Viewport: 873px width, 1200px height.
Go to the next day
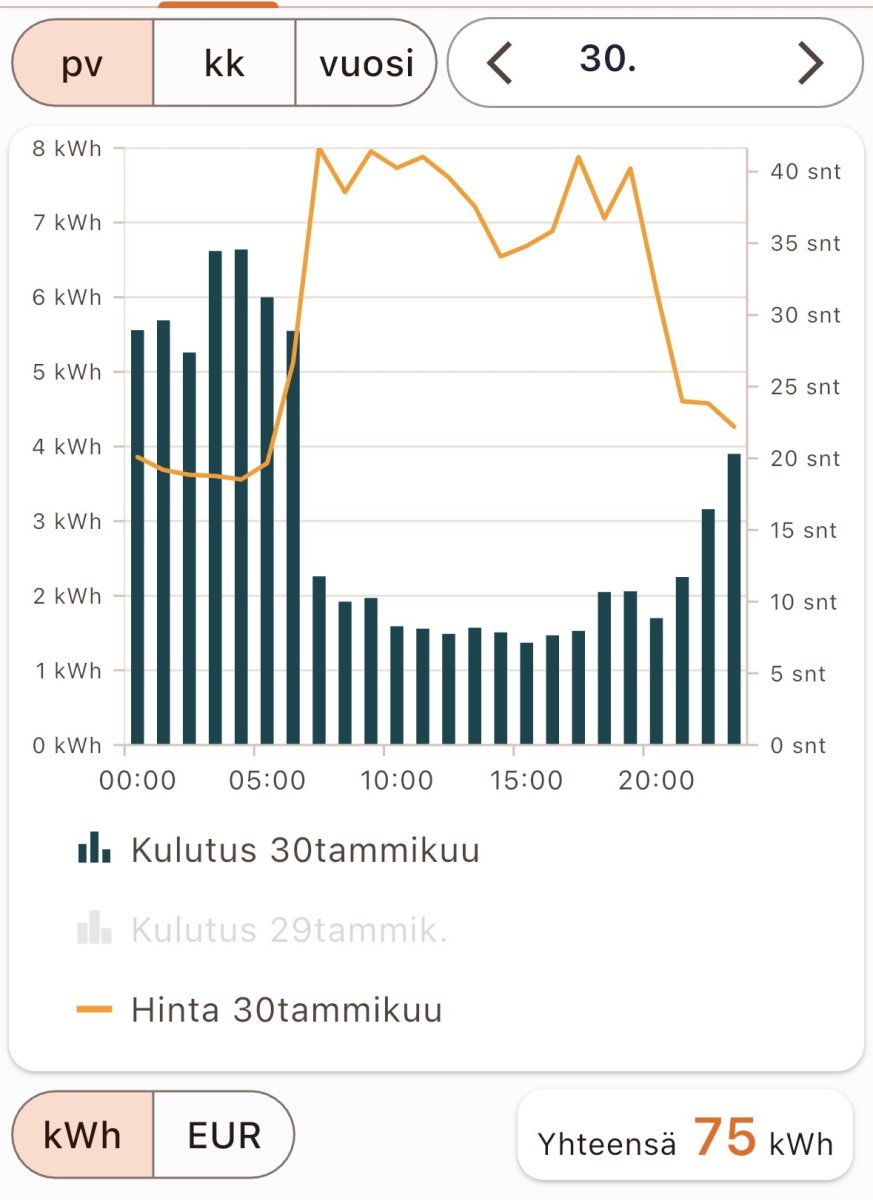(810, 63)
